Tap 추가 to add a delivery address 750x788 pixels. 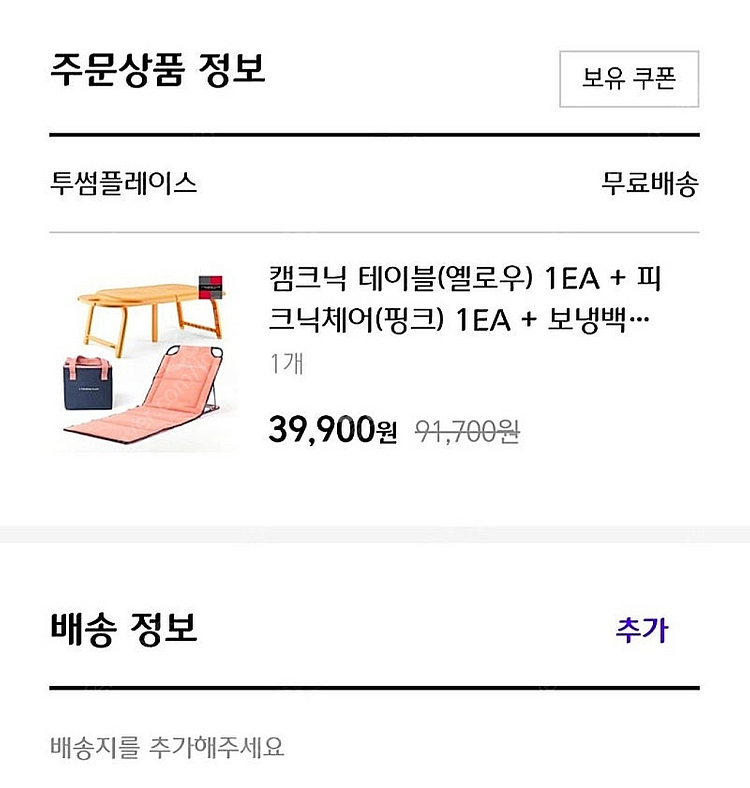642,630
